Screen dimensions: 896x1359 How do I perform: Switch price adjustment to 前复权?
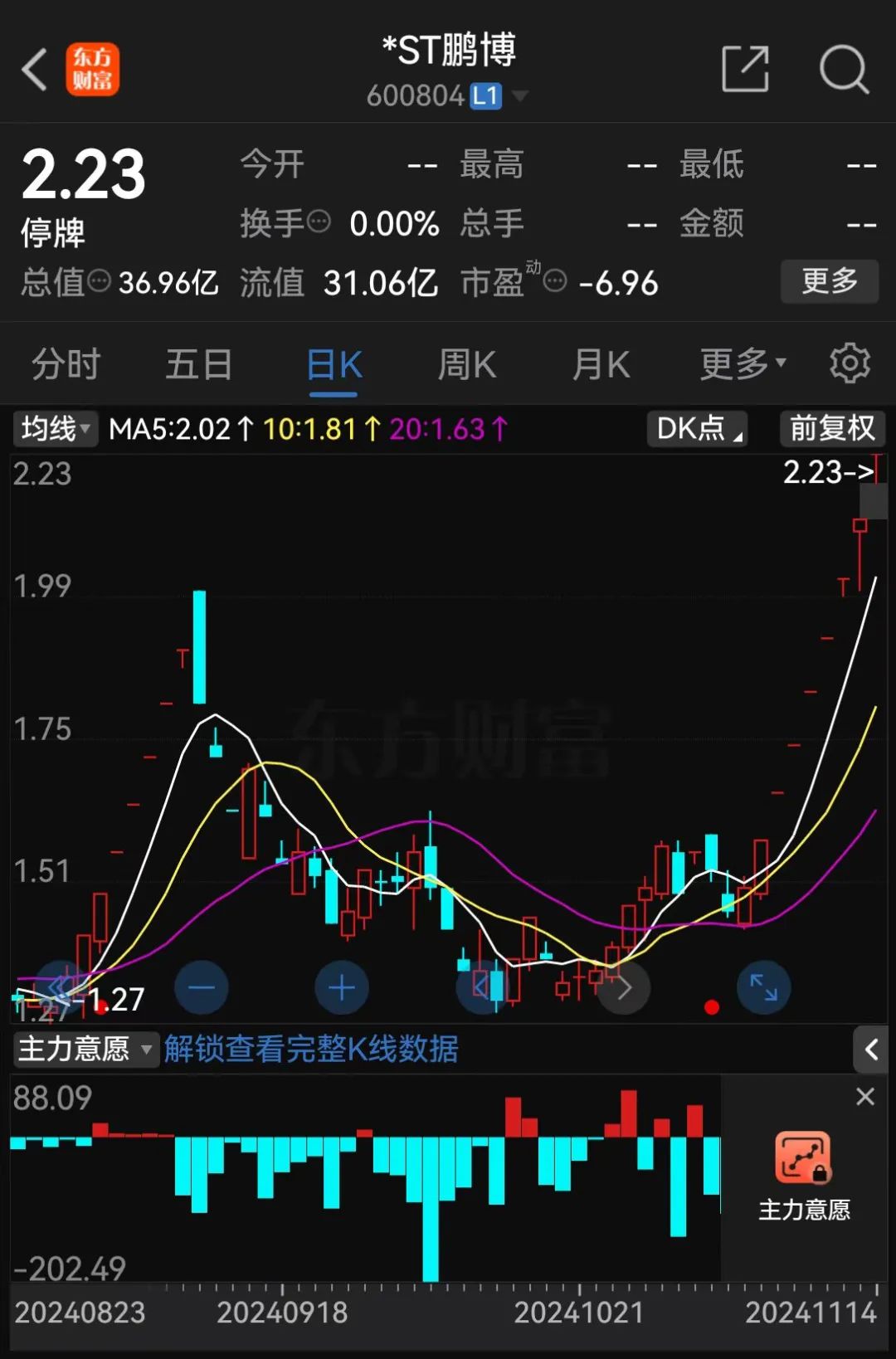pos(832,429)
